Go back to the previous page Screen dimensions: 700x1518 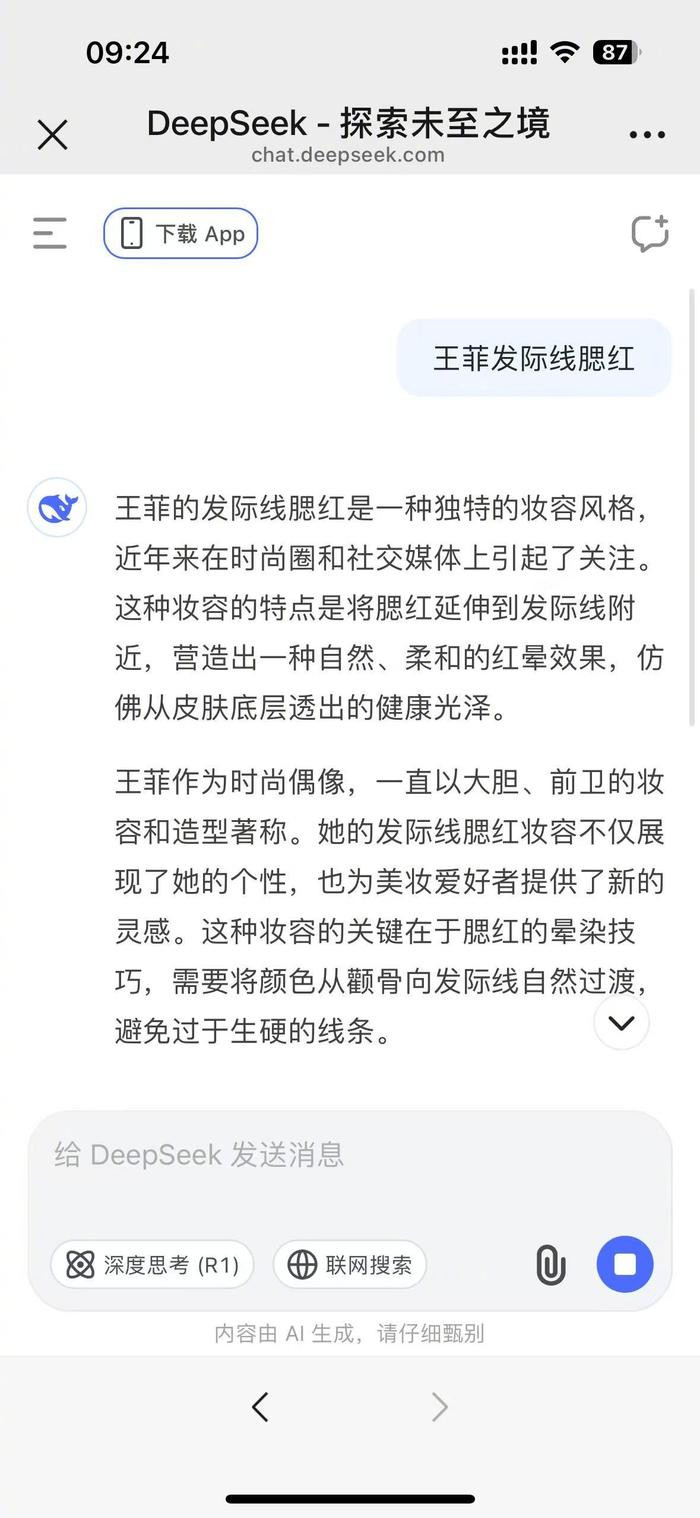pyautogui.click(x=260, y=1407)
